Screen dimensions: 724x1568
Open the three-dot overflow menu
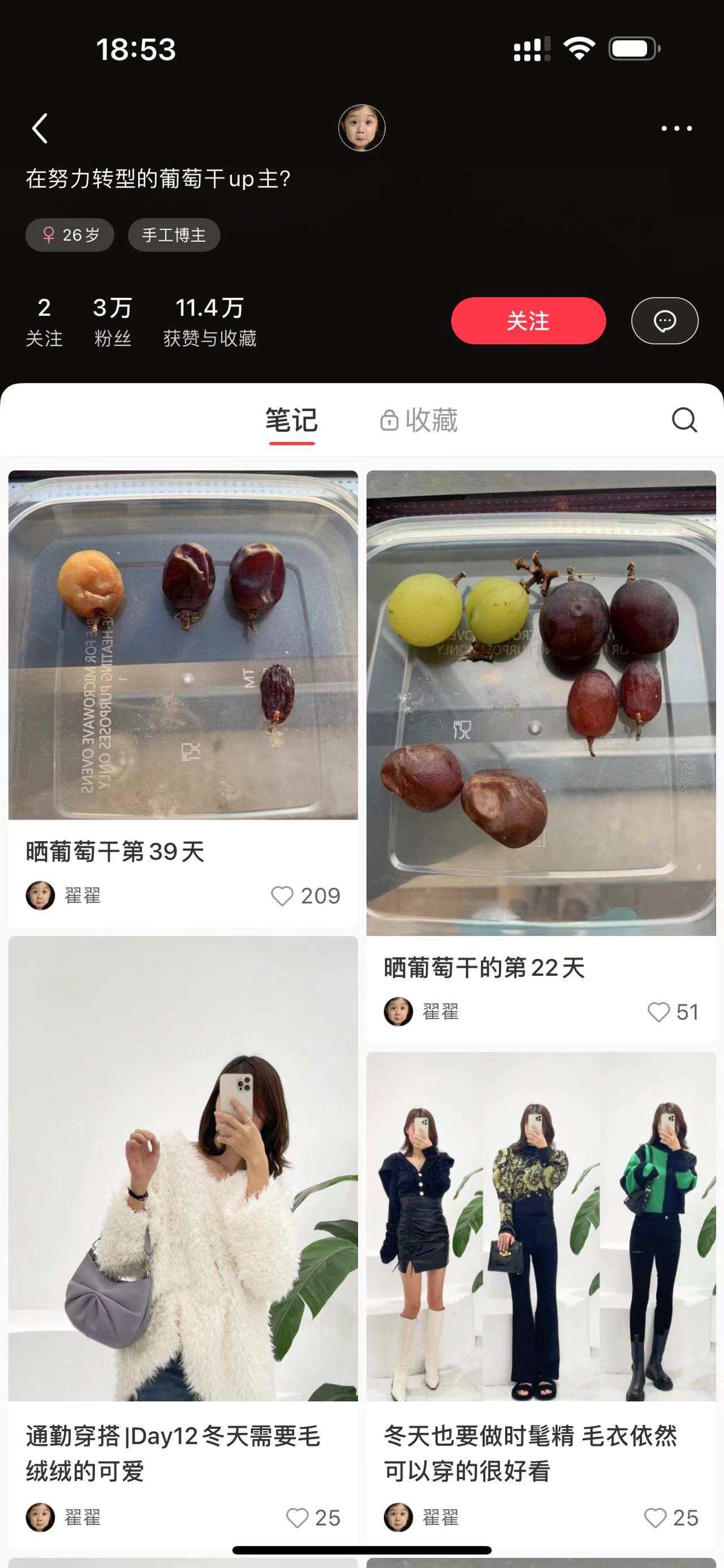tap(676, 128)
